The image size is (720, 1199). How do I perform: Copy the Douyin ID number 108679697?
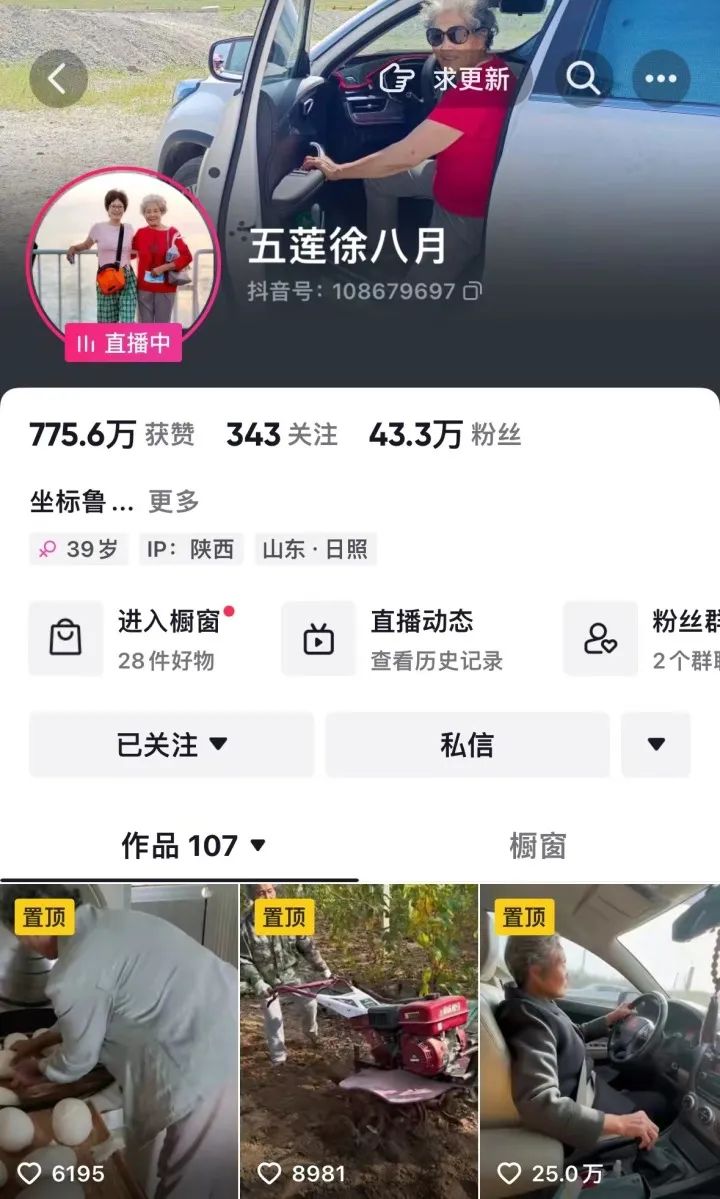[473, 291]
